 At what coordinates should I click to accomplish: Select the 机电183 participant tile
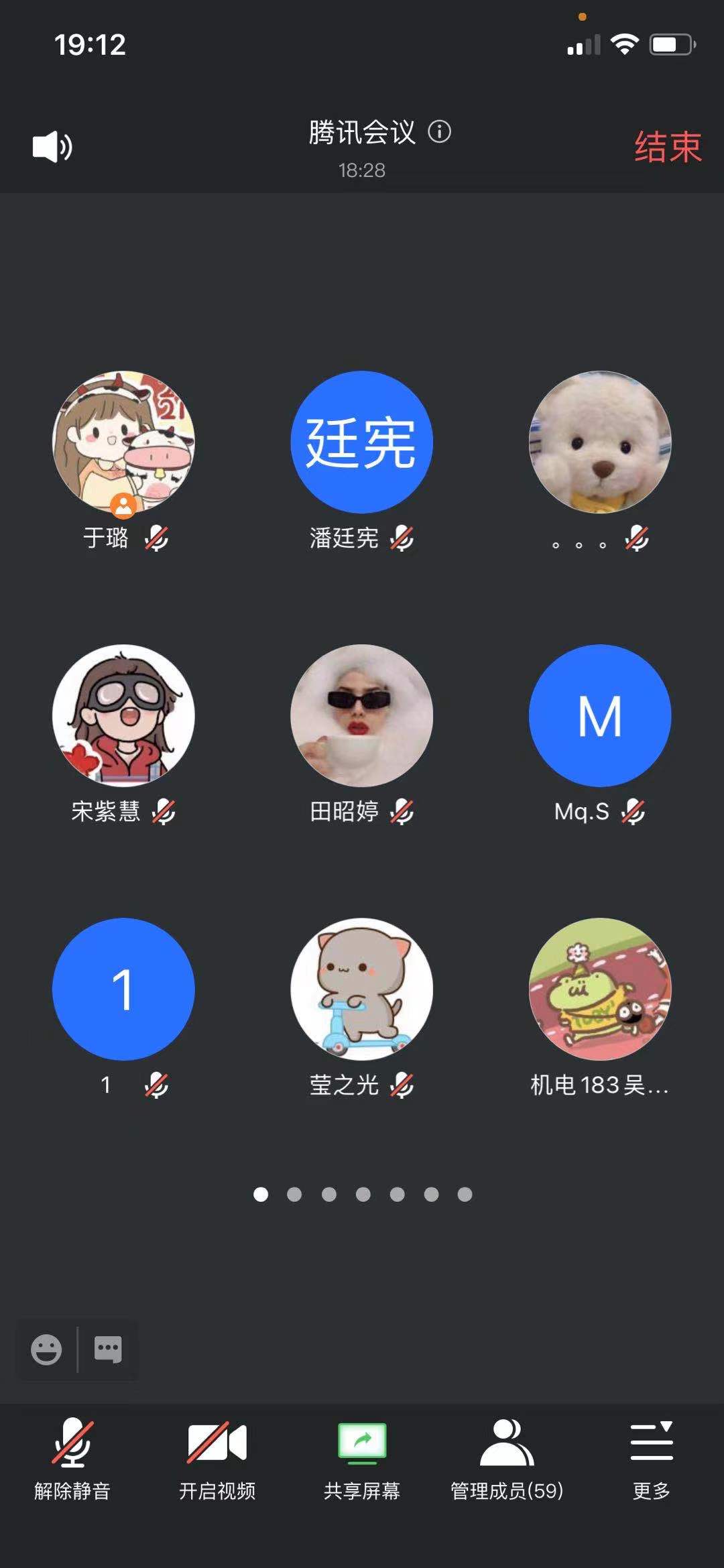coord(600,989)
